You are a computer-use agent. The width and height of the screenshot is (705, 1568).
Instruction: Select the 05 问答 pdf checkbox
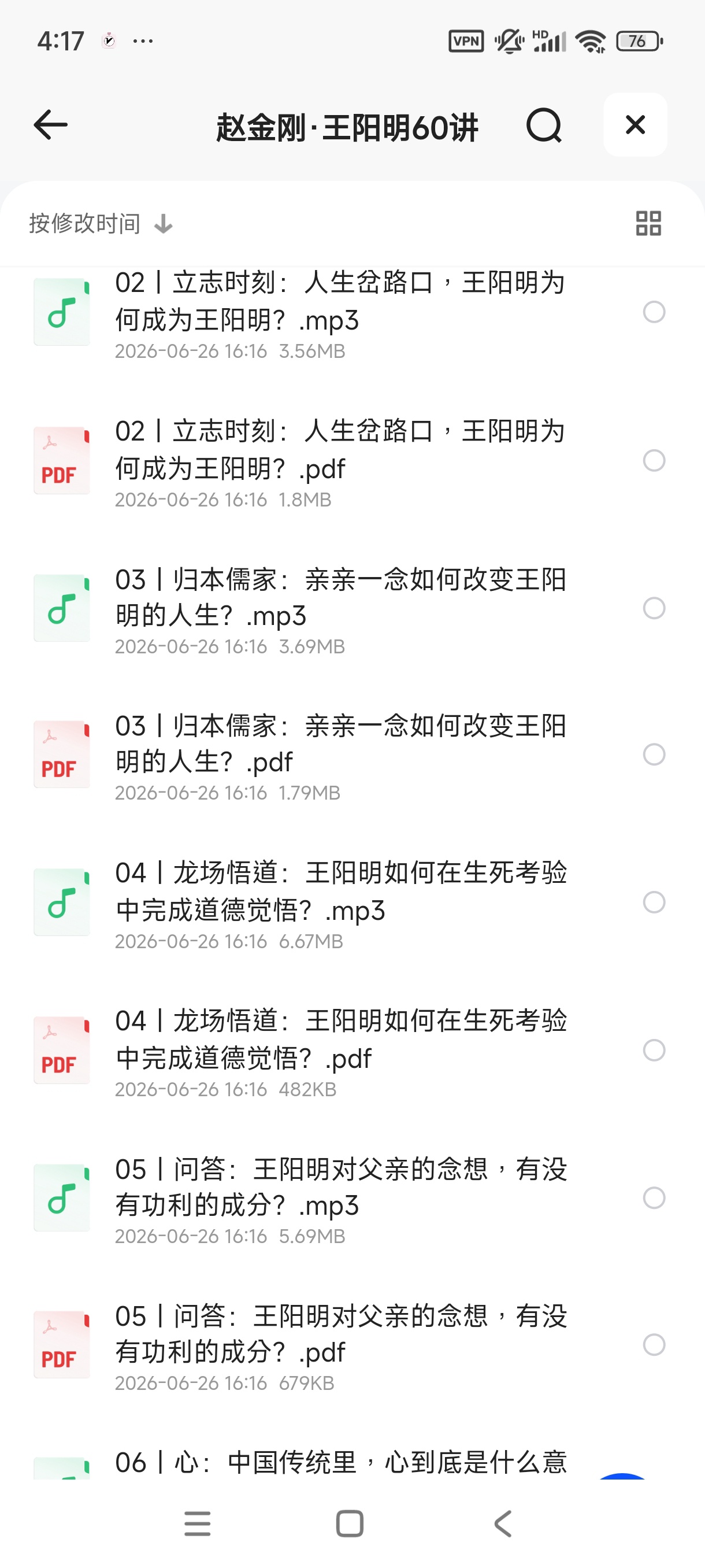[654, 1345]
